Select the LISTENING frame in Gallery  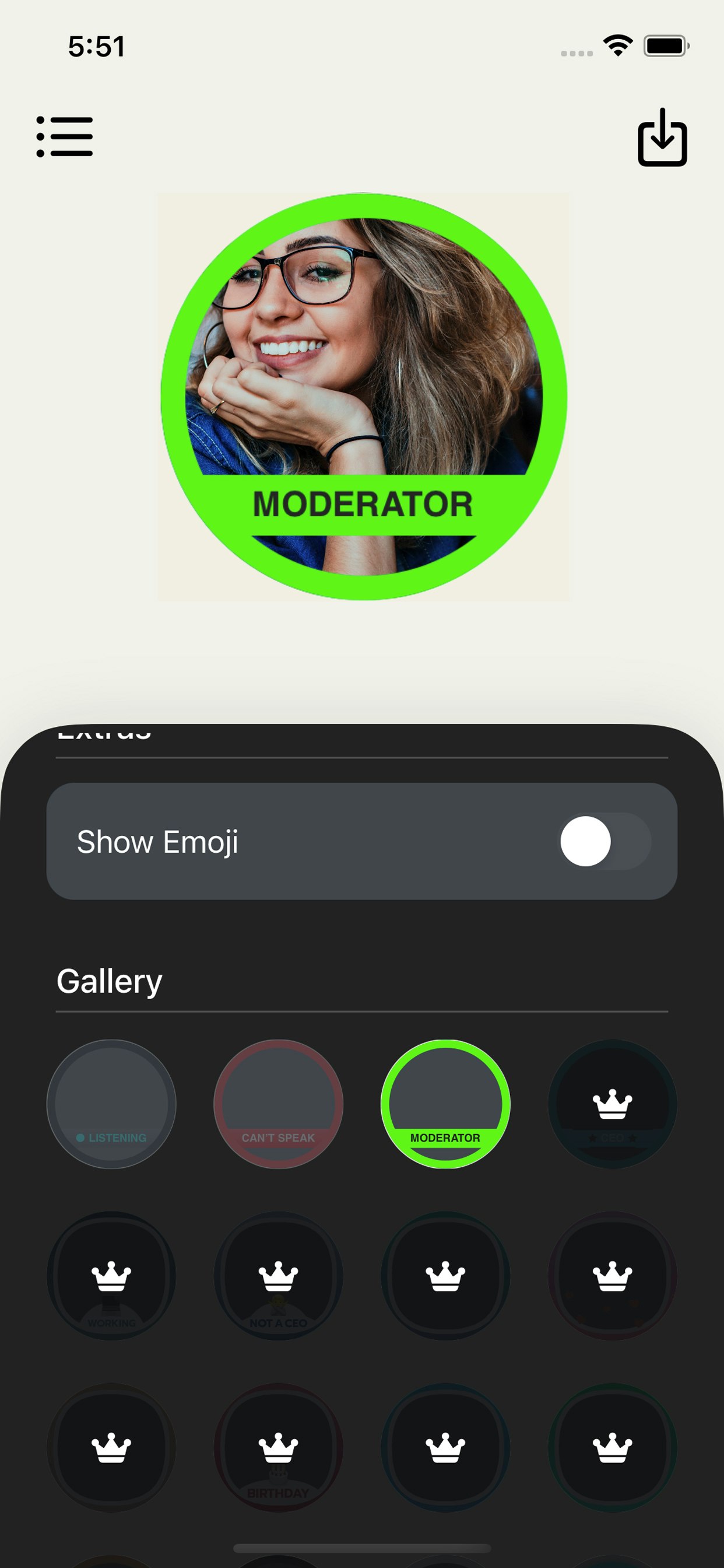click(111, 1104)
